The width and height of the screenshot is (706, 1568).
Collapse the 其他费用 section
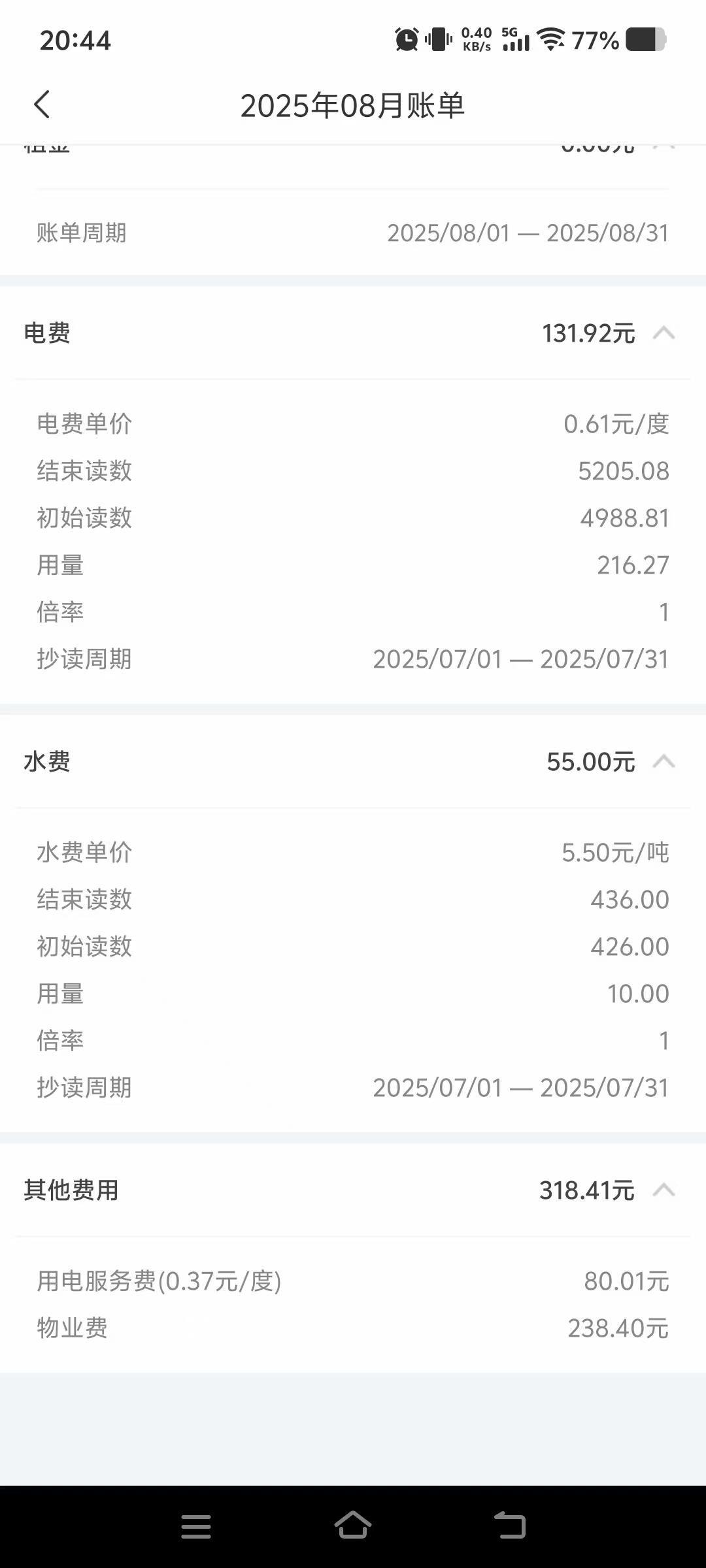664,1190
